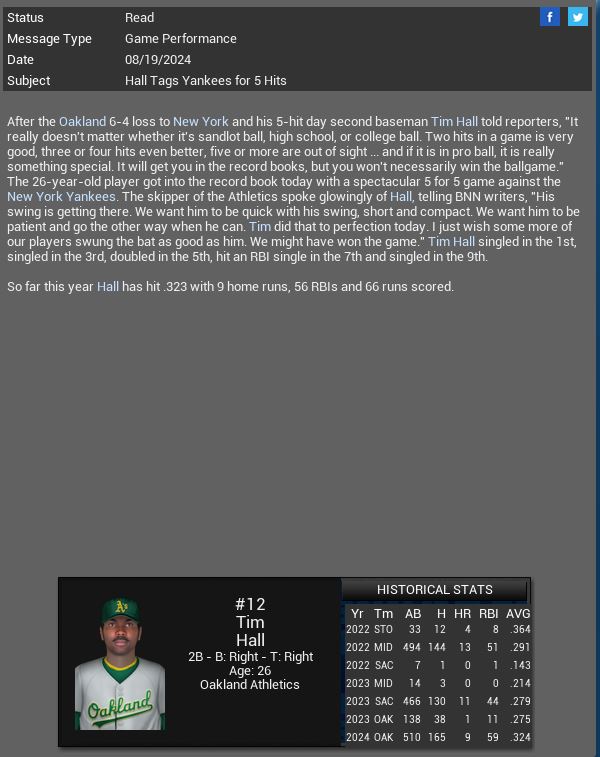The image size is (600, 757).
Task: Follow the New York link after "loss to"
Action: click(x=201, y=122)
